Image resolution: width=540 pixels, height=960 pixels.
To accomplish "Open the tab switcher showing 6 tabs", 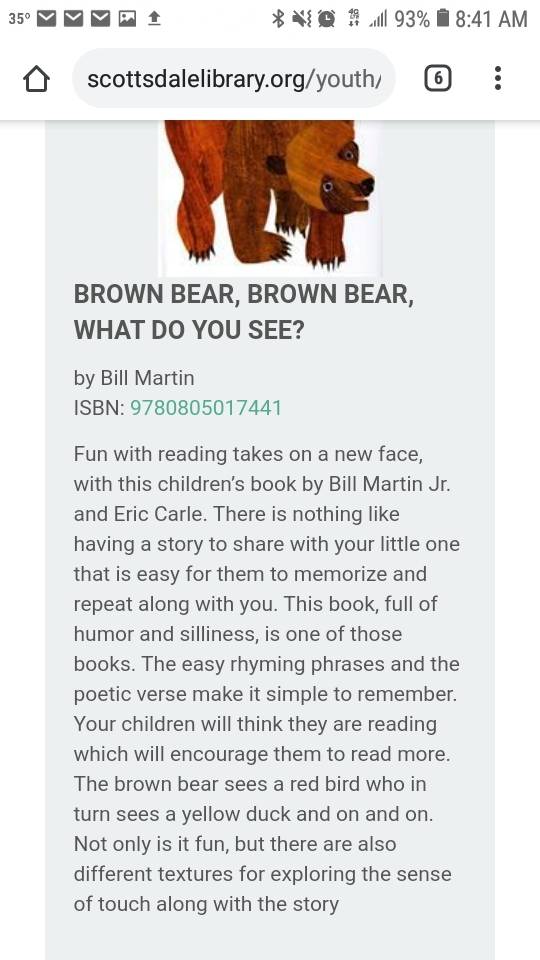I will pyautogui.click(x=438, y=78).
